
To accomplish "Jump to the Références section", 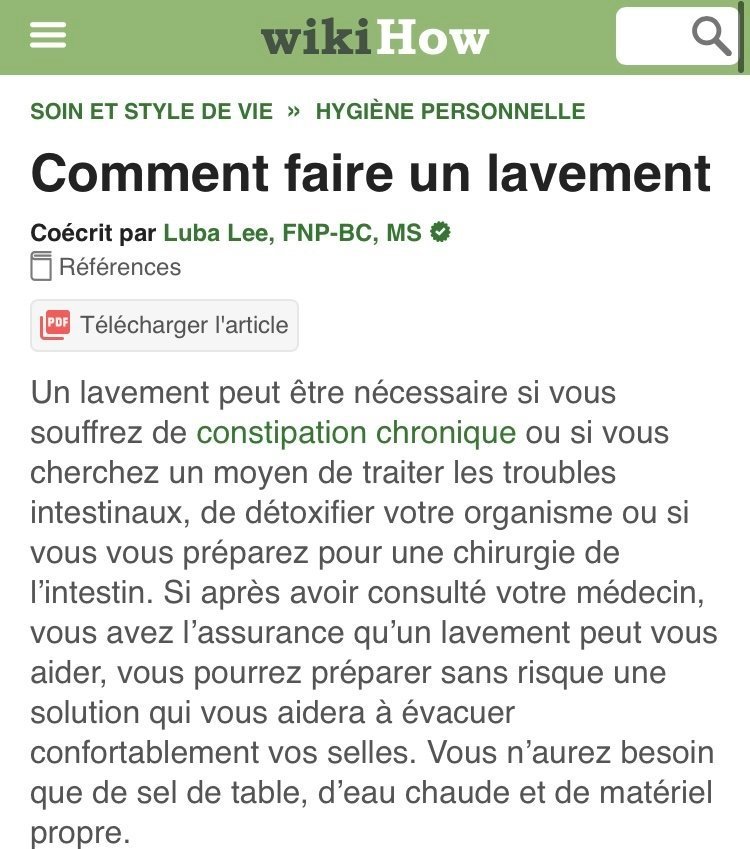I will (118, 267).
